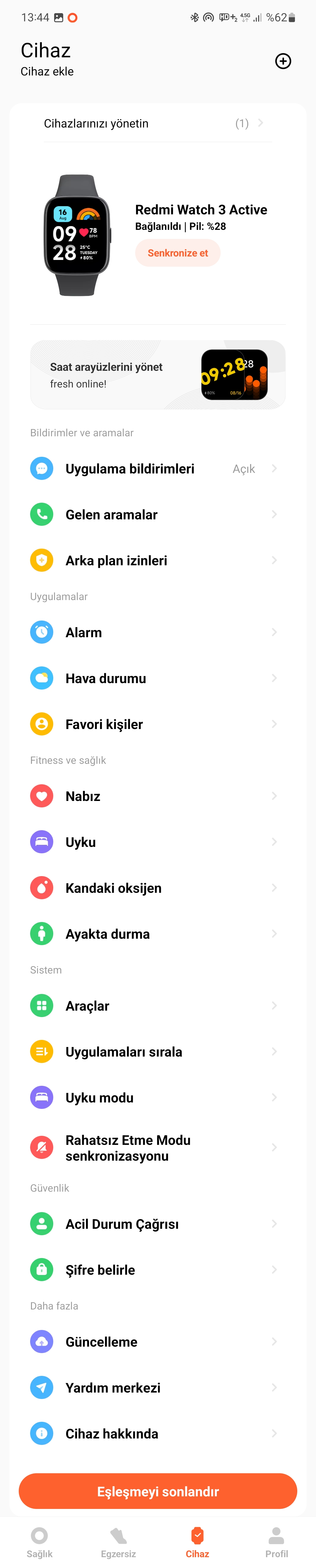Go to Arka plan izinleri

[157, 560]
